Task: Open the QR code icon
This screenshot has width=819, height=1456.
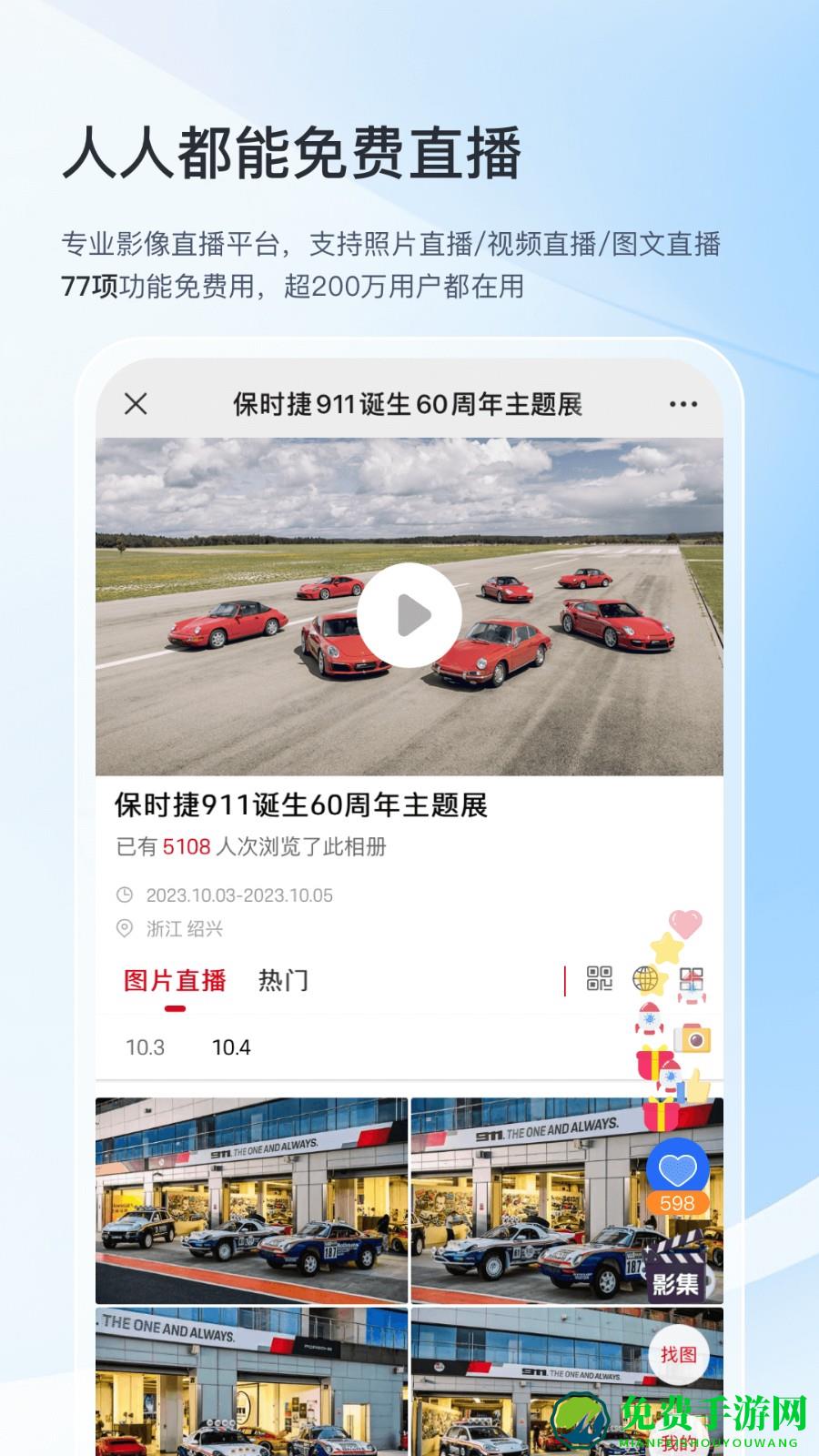Action: (x=599, y=977)
